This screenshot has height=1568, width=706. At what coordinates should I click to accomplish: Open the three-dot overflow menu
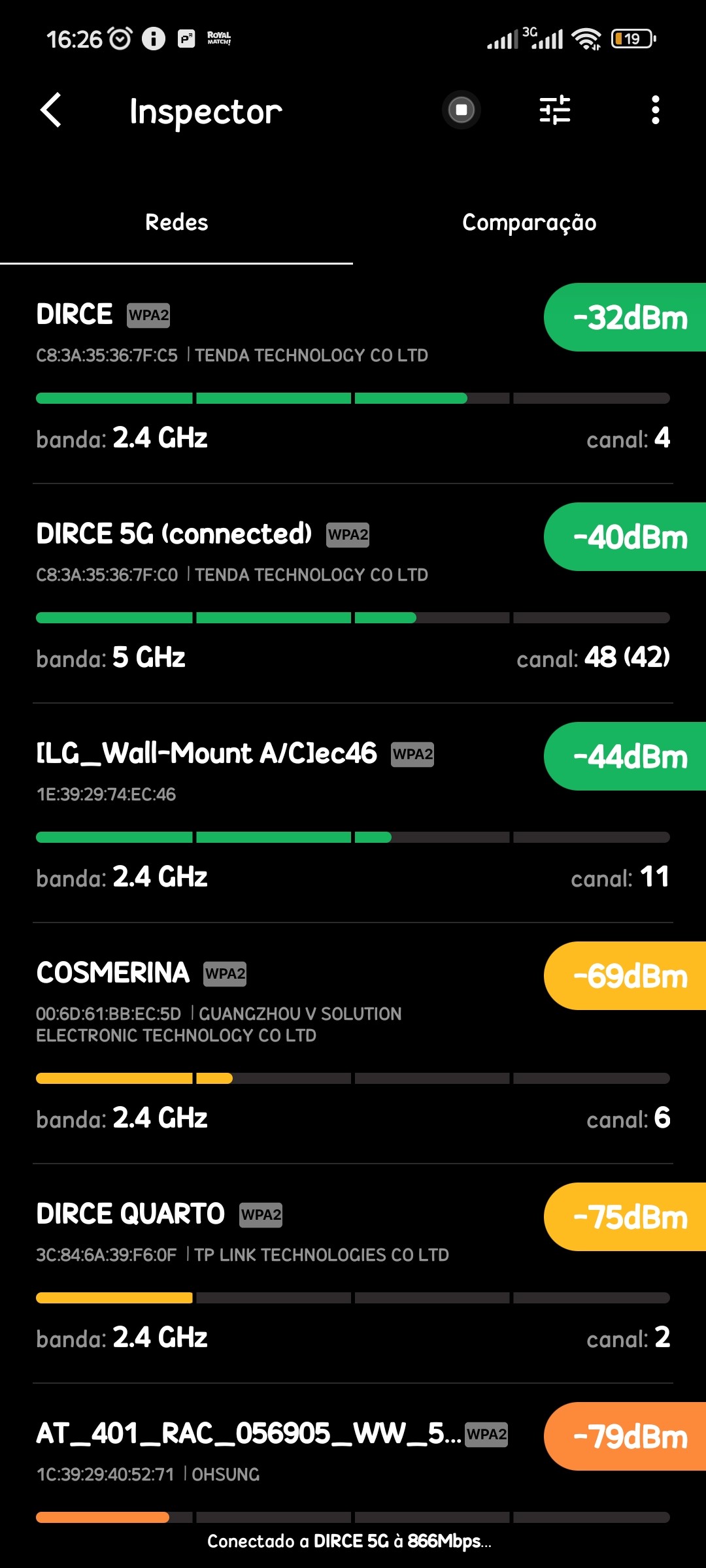pyautogui.click(x=655, y=110)
